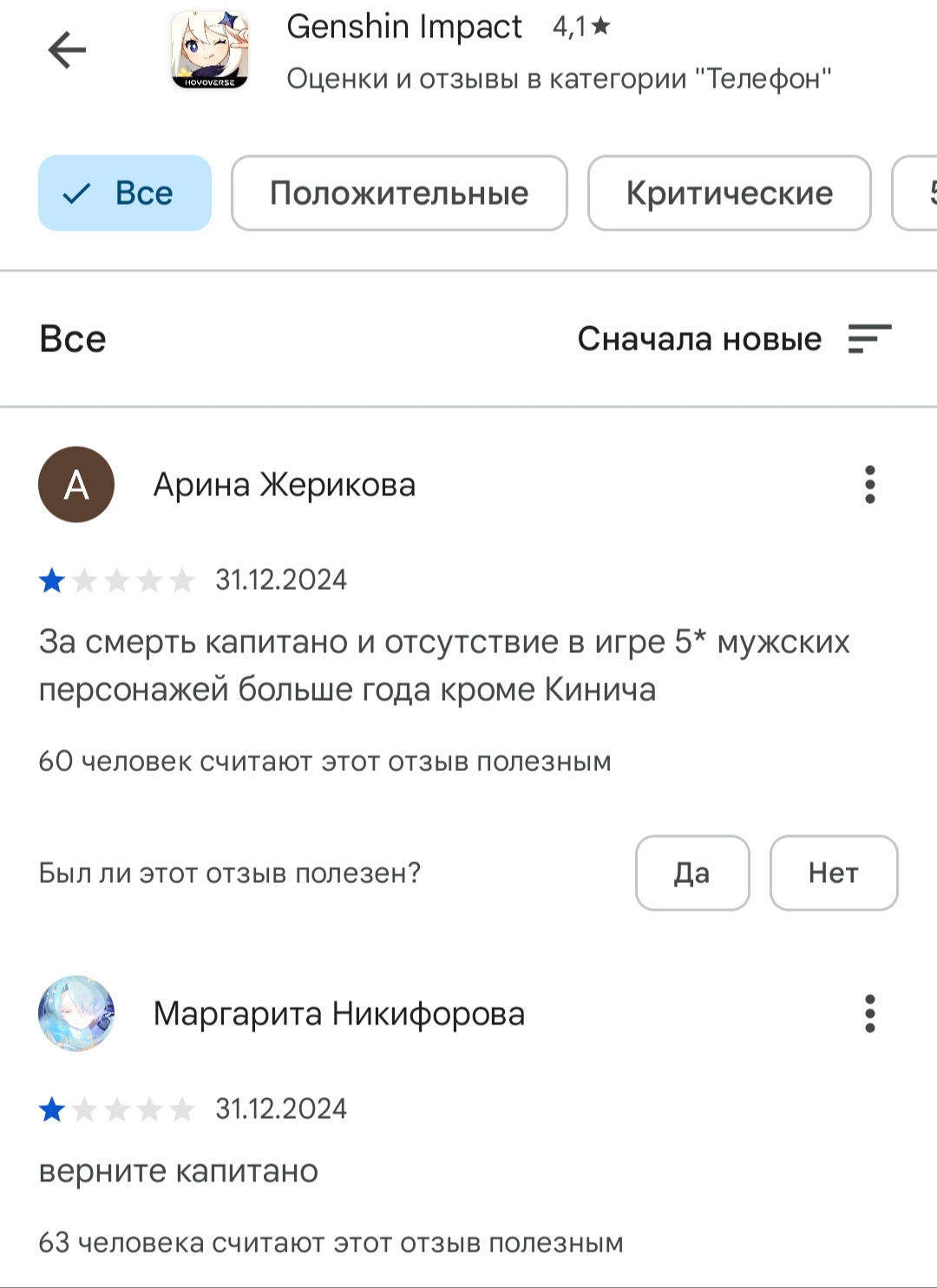Screen dimensions: 937x1288
Task: Open options menu for Маргарита Никифорова's review
Action: coord(869,1014)
